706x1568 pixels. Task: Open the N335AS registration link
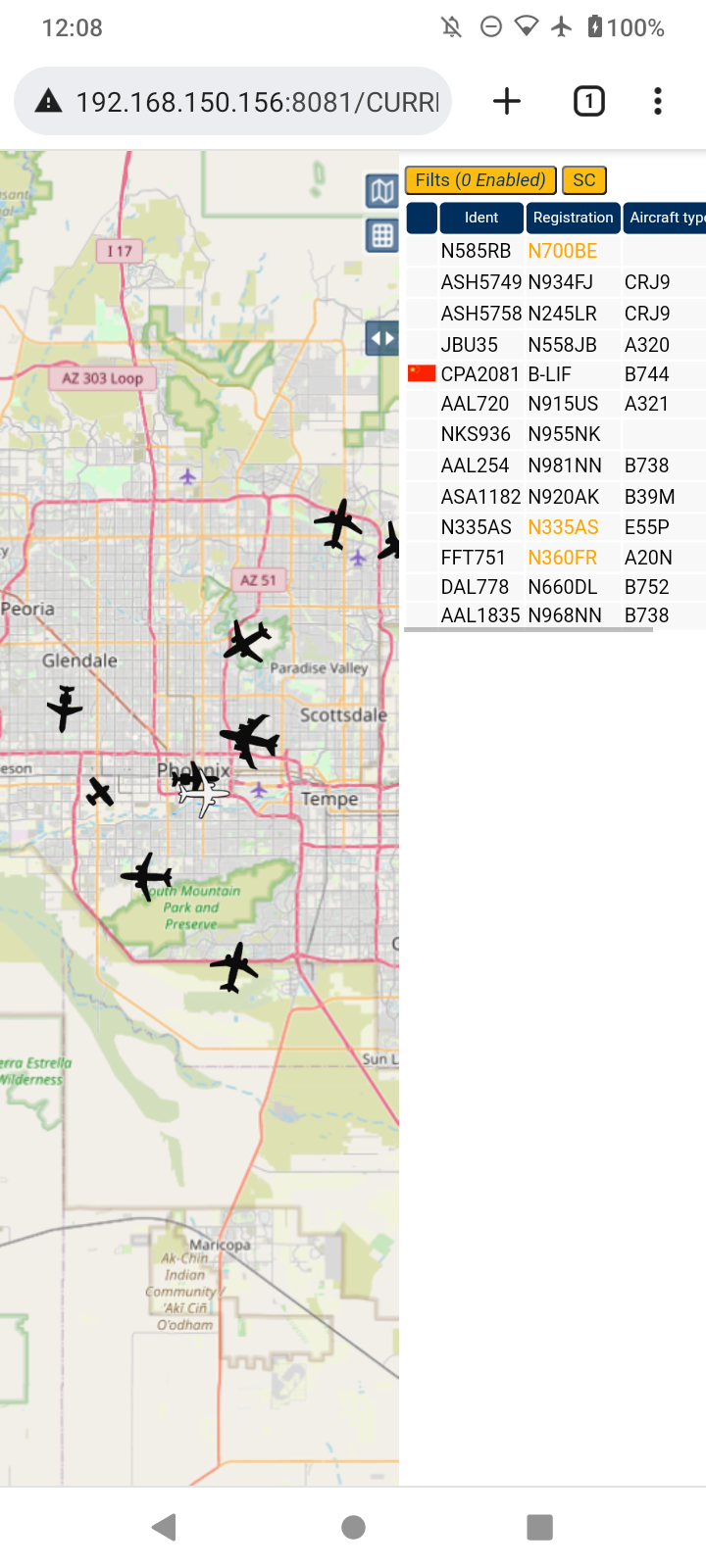(x=563, y=527)
